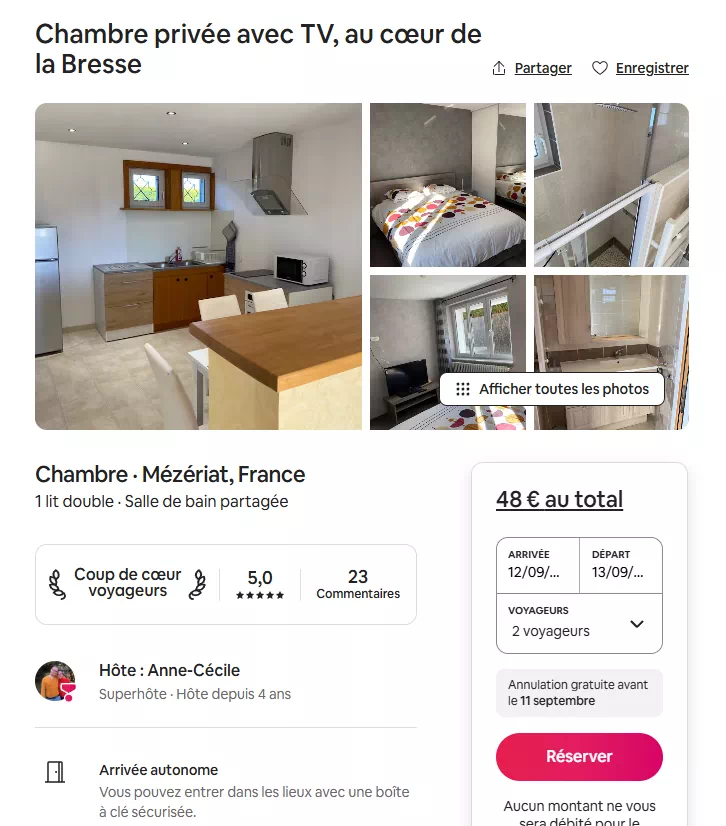
Task: Share this listing via Partager
Action: (x=532, y=68)
